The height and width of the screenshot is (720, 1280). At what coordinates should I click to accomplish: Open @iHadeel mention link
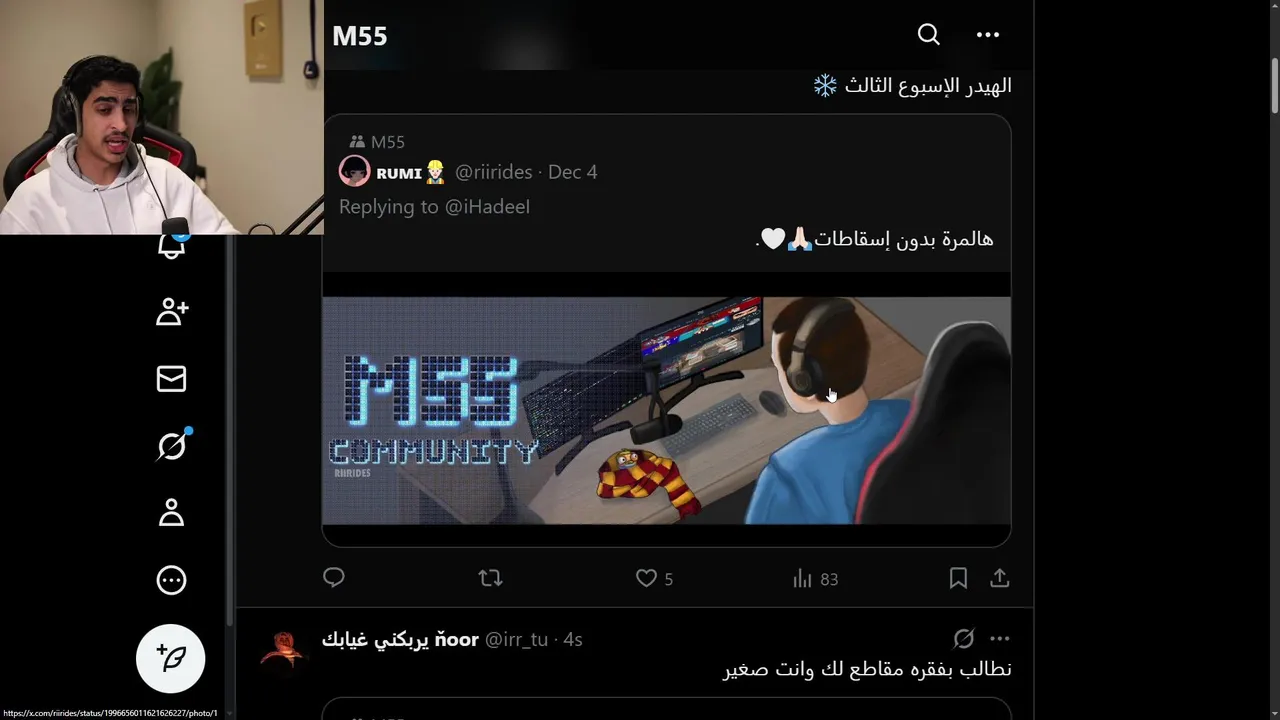click(x=487, y=207)
